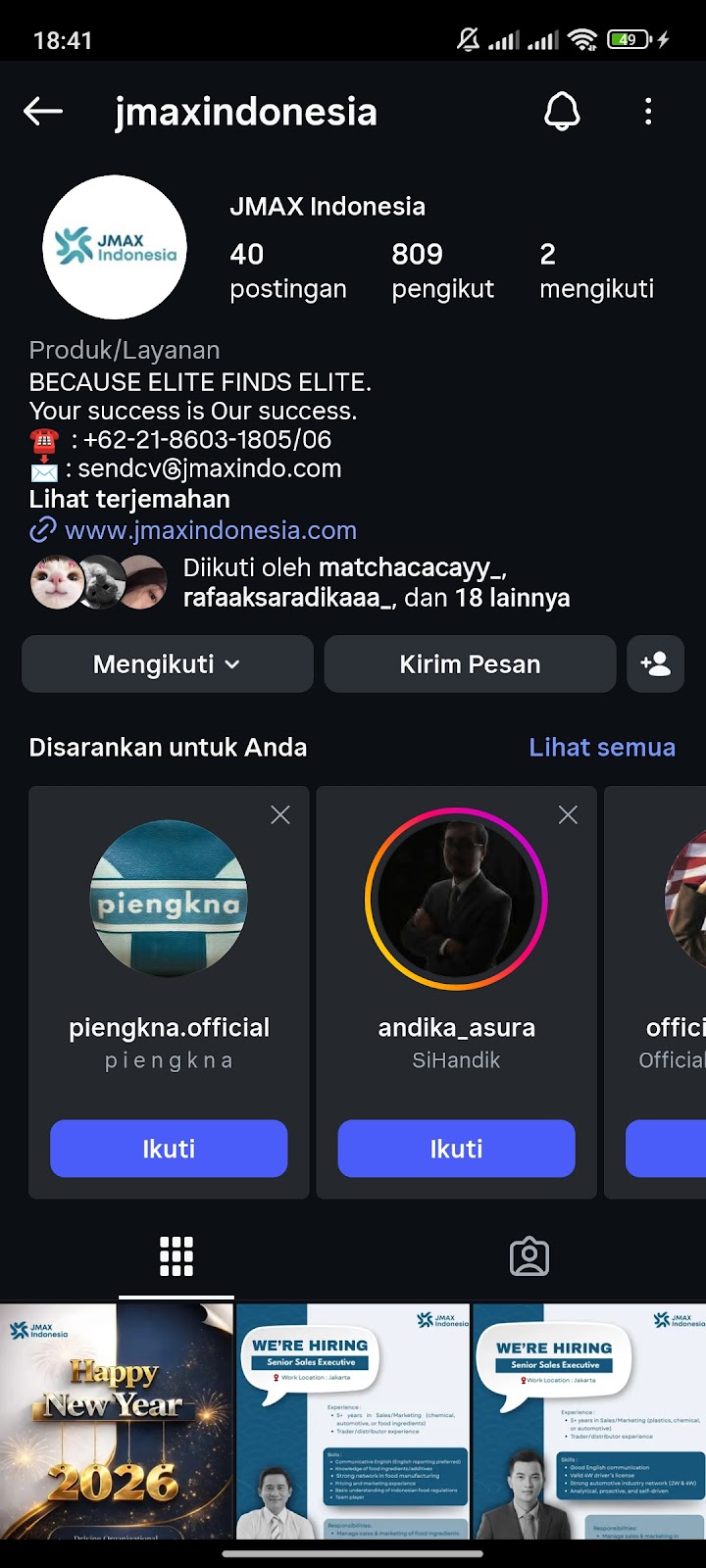Open the notifications bell for jmaxindonesia
Viewport: 706px width, 1568px height.
click(562, 112)
